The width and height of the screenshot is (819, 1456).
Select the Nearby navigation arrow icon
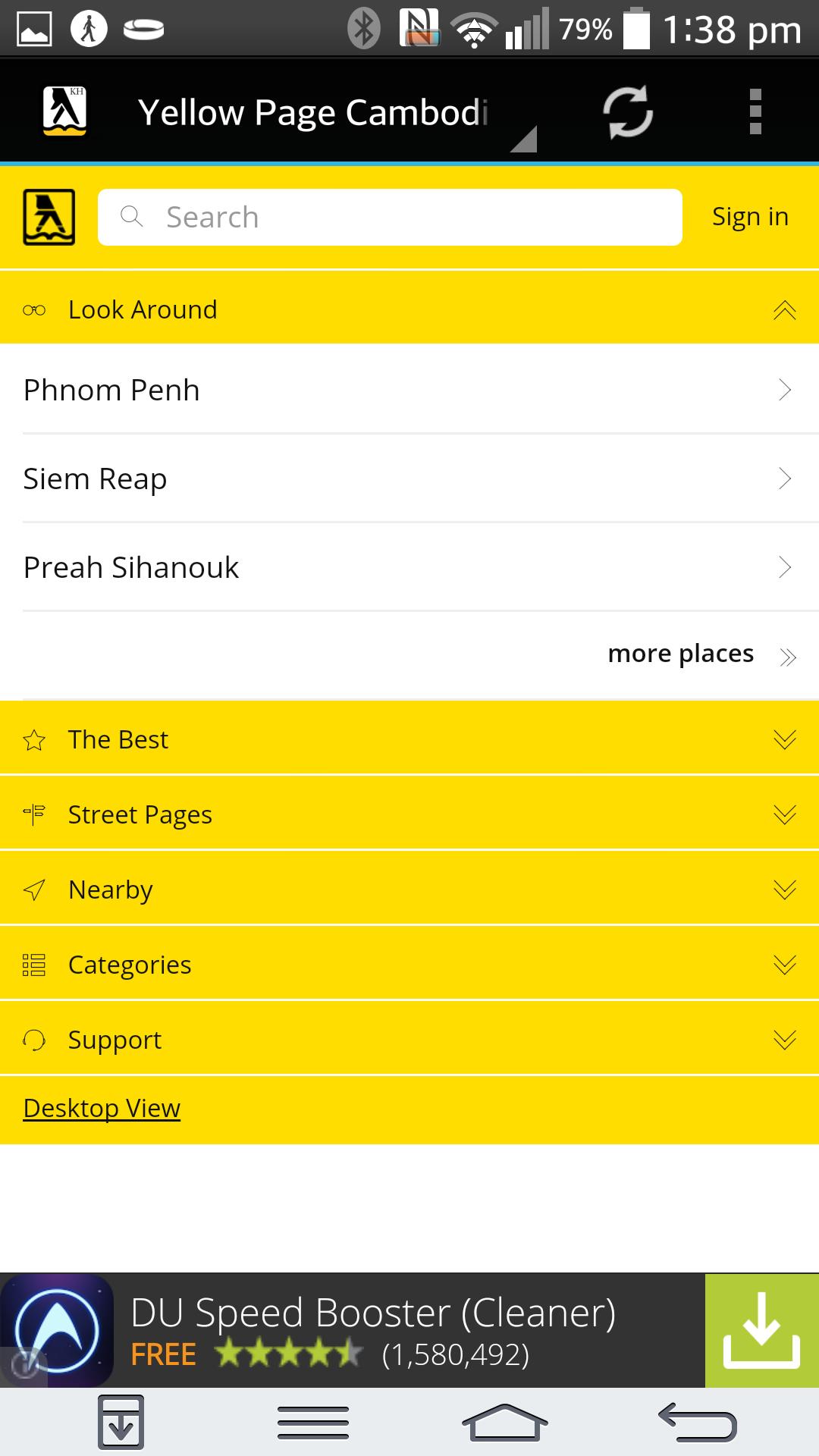pos(34,888)
